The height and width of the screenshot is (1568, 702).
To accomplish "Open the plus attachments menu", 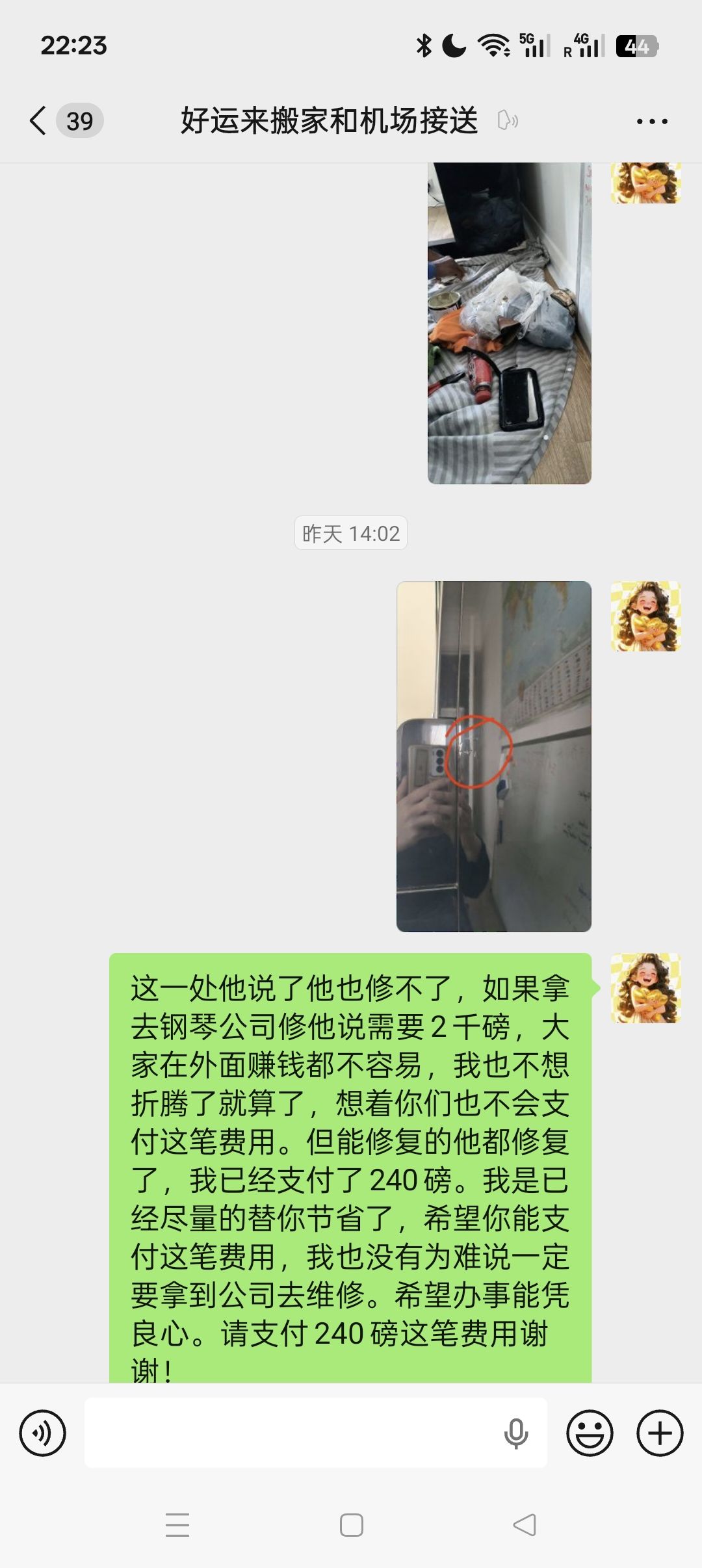I will pos(660,1433).
